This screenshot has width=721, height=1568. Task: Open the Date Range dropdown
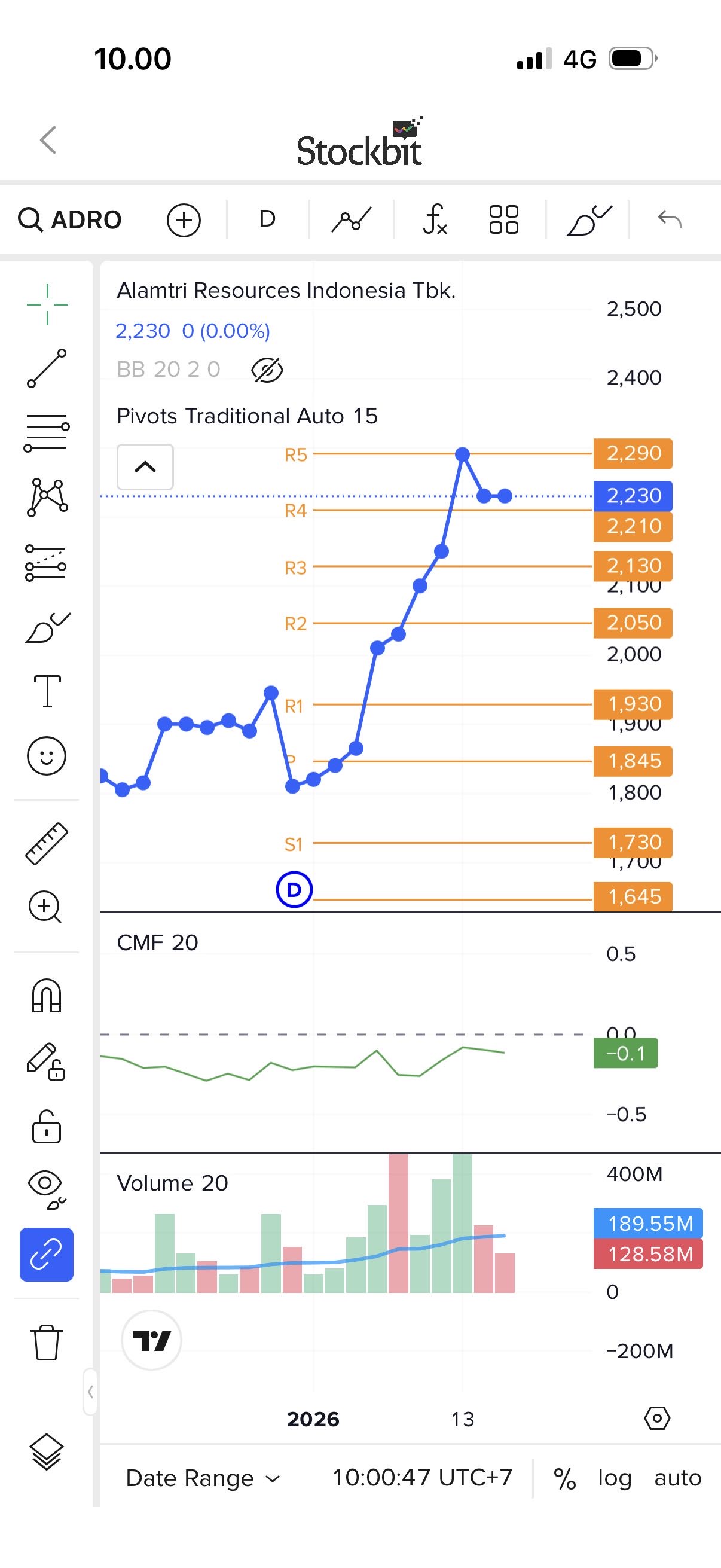click(x=203, y=1478)
